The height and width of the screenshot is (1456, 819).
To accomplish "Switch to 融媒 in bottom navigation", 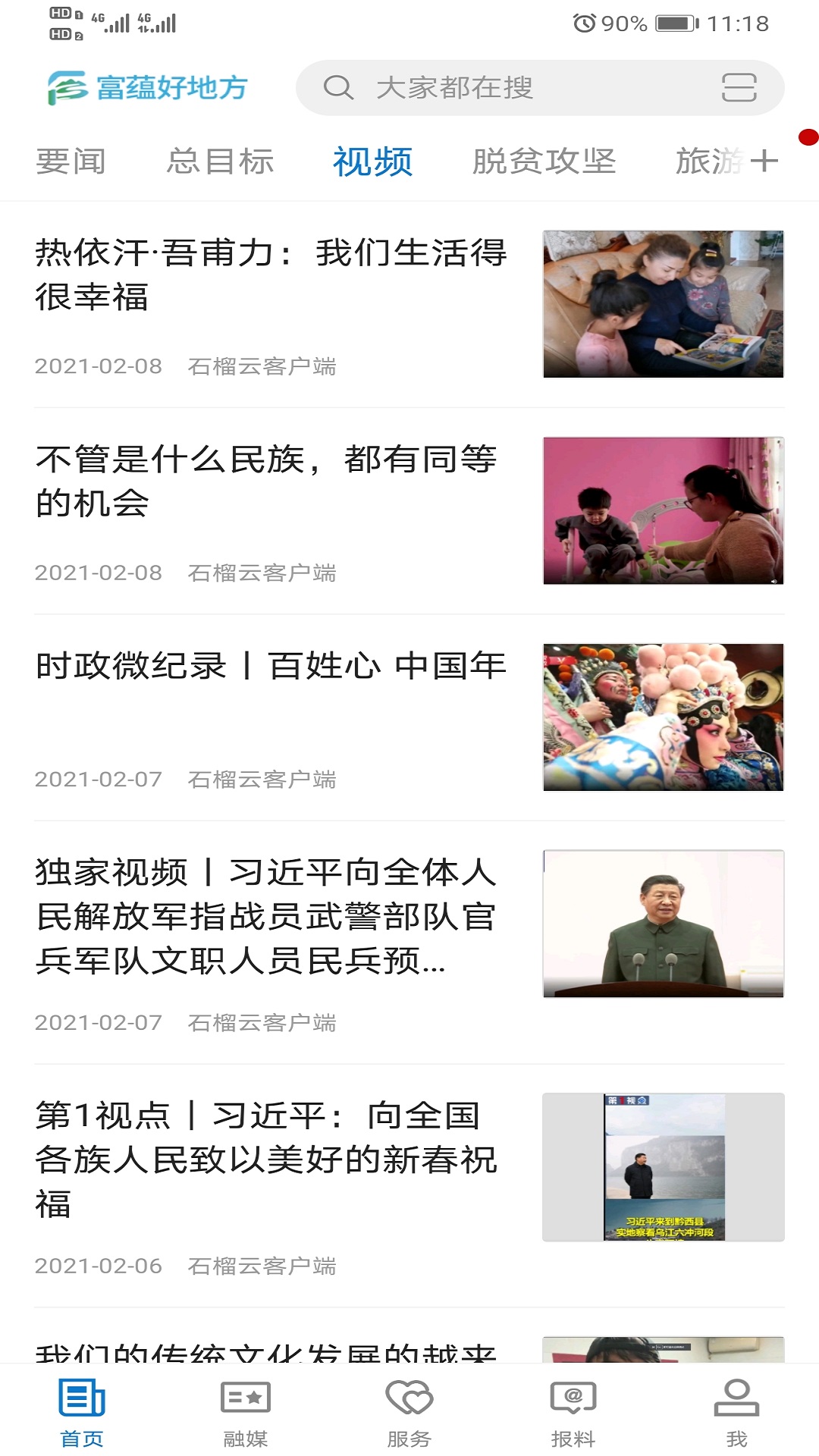I will tap(246, 1412).
